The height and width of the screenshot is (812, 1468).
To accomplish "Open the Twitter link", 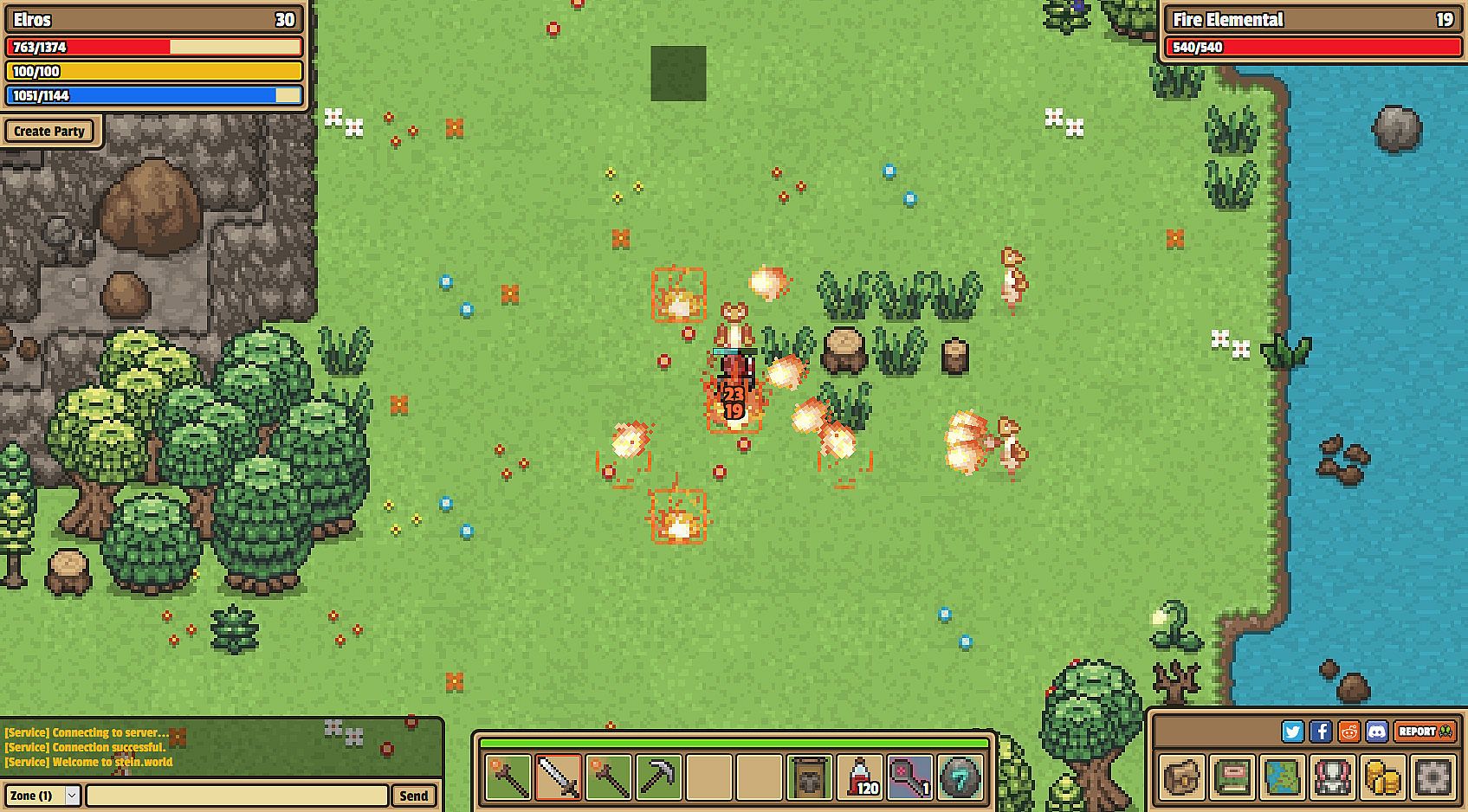I will coord(1292,731).
